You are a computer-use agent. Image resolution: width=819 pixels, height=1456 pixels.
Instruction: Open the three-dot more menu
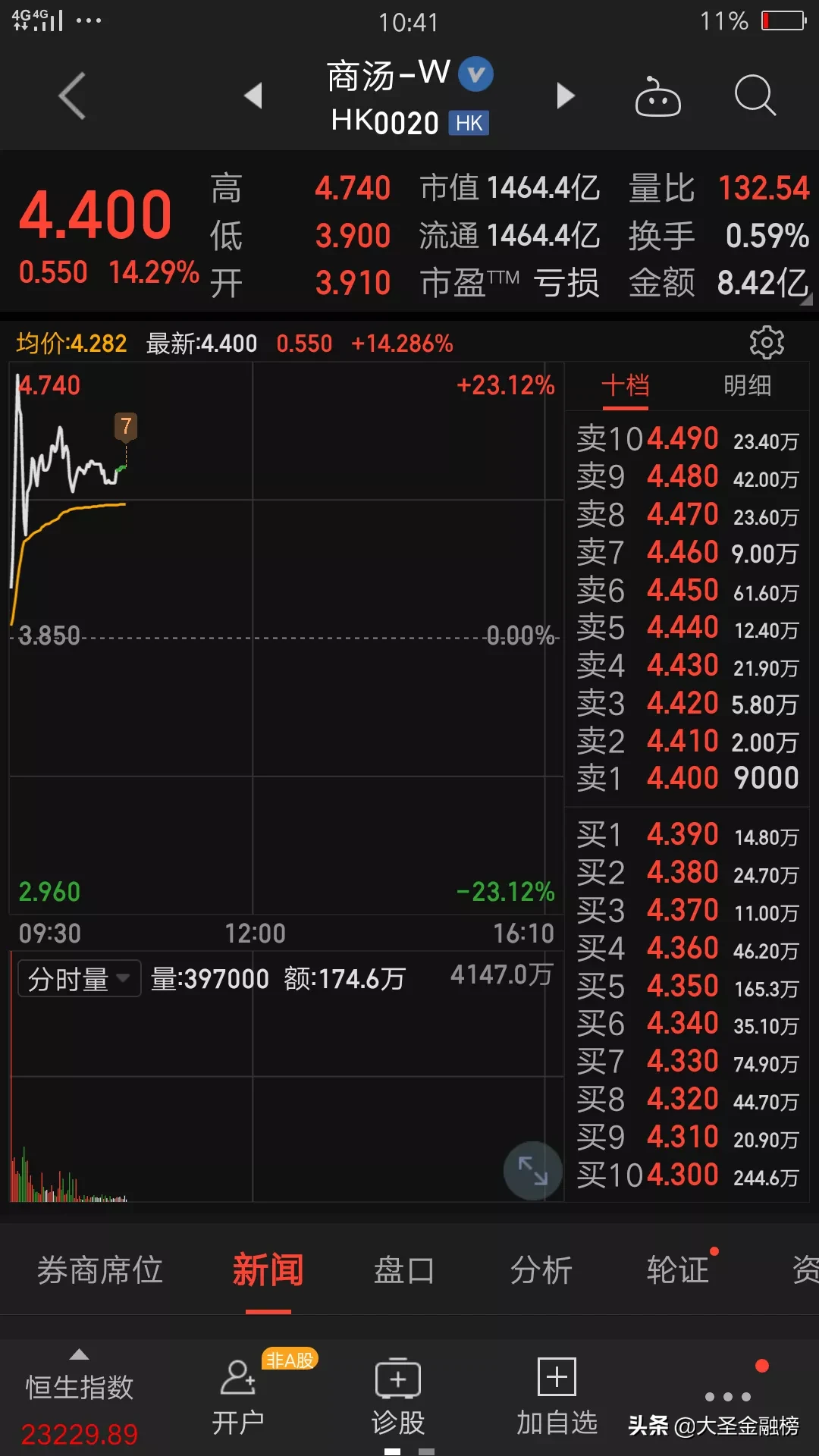pyautogui.click(x=728, y=1396)
